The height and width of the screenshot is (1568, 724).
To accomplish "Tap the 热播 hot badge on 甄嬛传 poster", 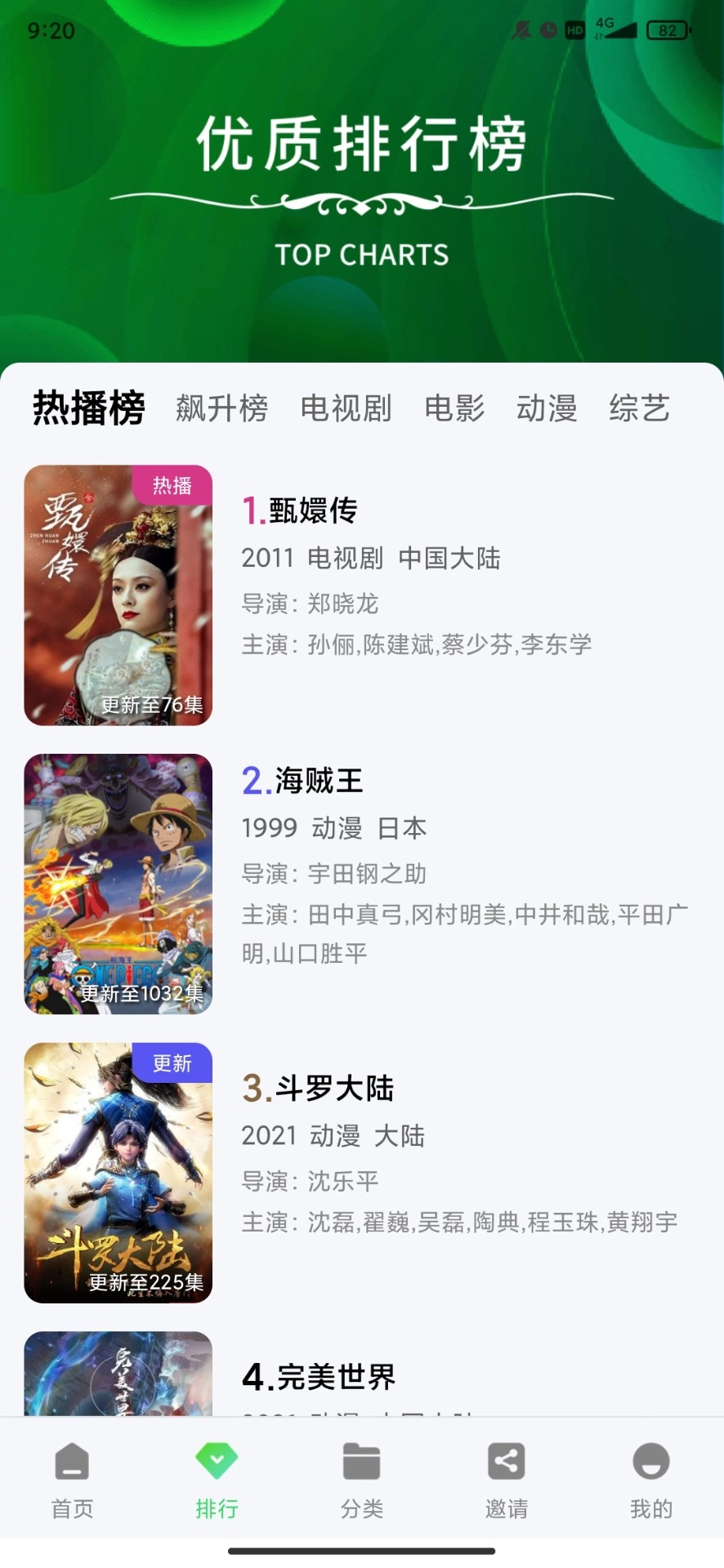I will [x=172, y=484].
